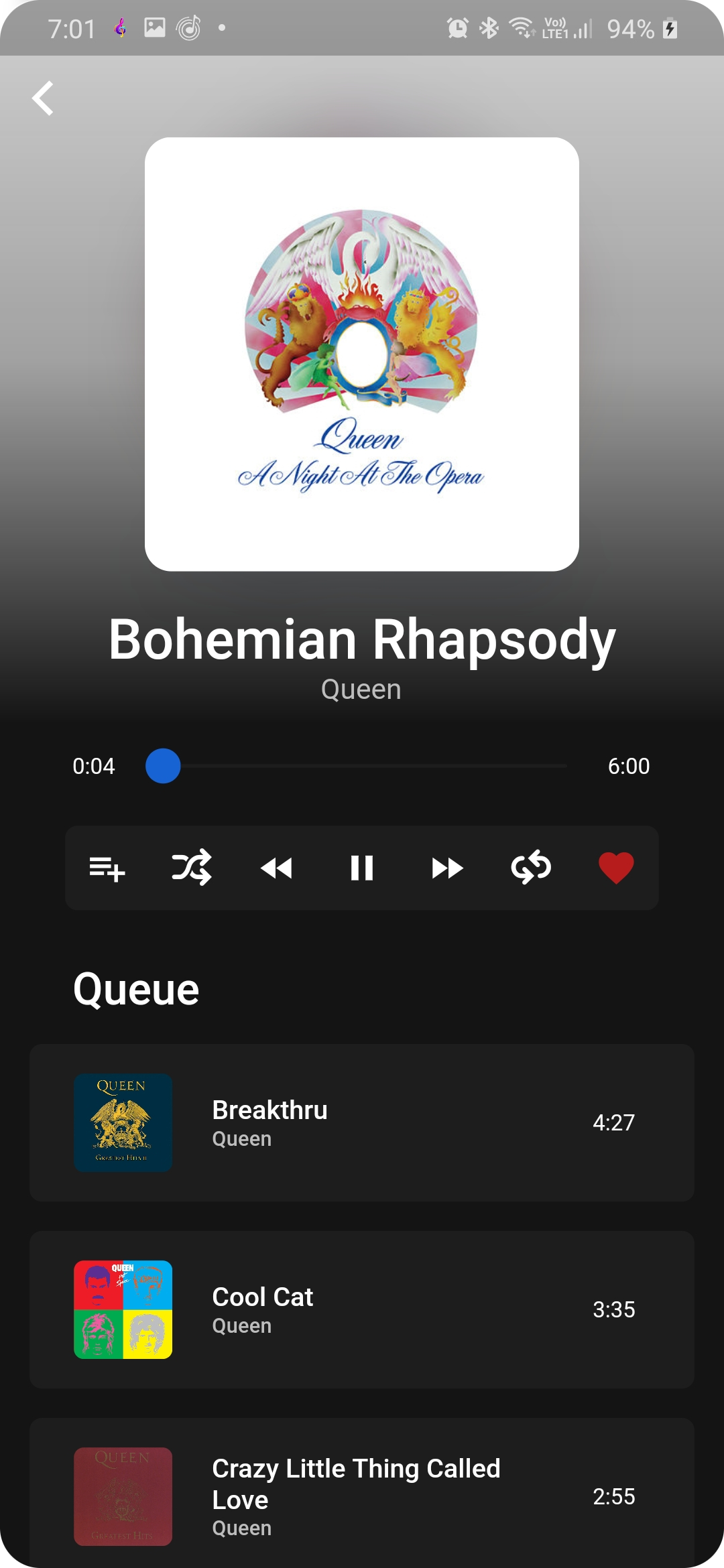
Task: Unlike the song with the heart icon
Action: [x=616, y=868]
